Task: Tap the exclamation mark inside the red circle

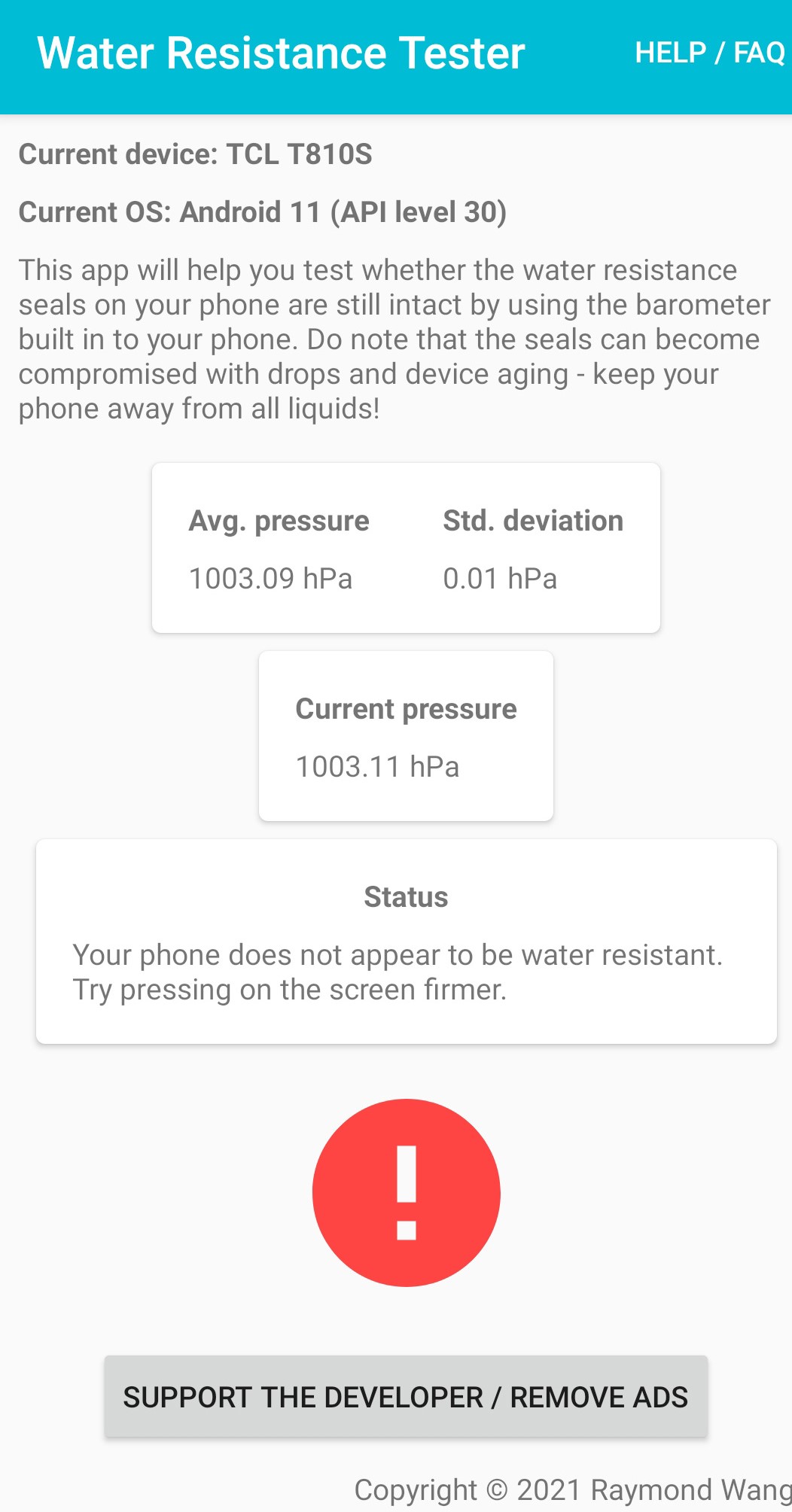Action: click(x=406, y=1191)
